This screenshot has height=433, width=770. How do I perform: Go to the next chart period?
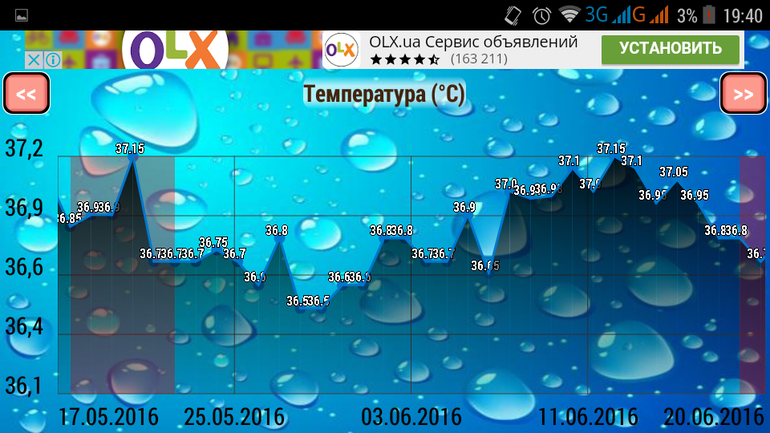click(742, 95)
